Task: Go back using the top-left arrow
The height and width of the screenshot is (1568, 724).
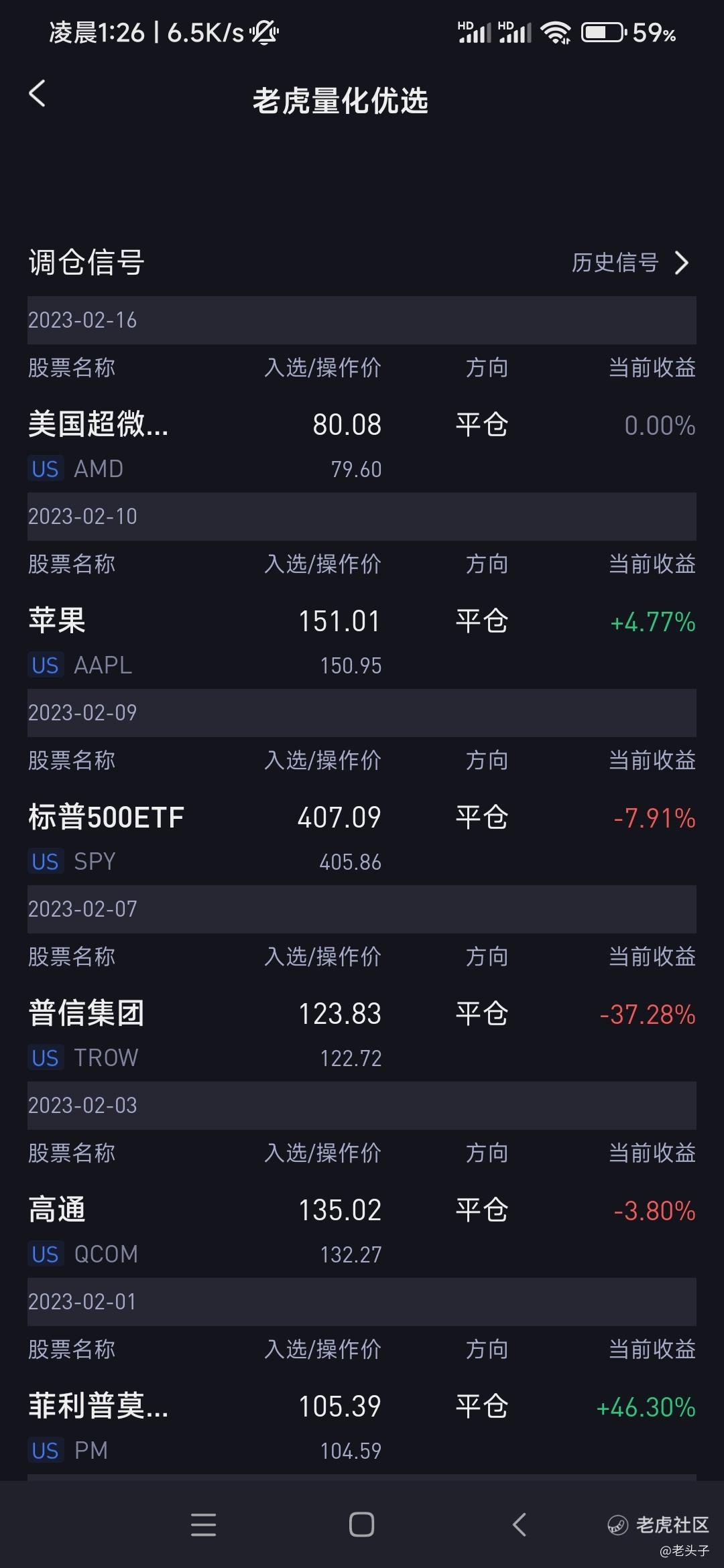Action: pyautogui.click(x=38, y=94)
